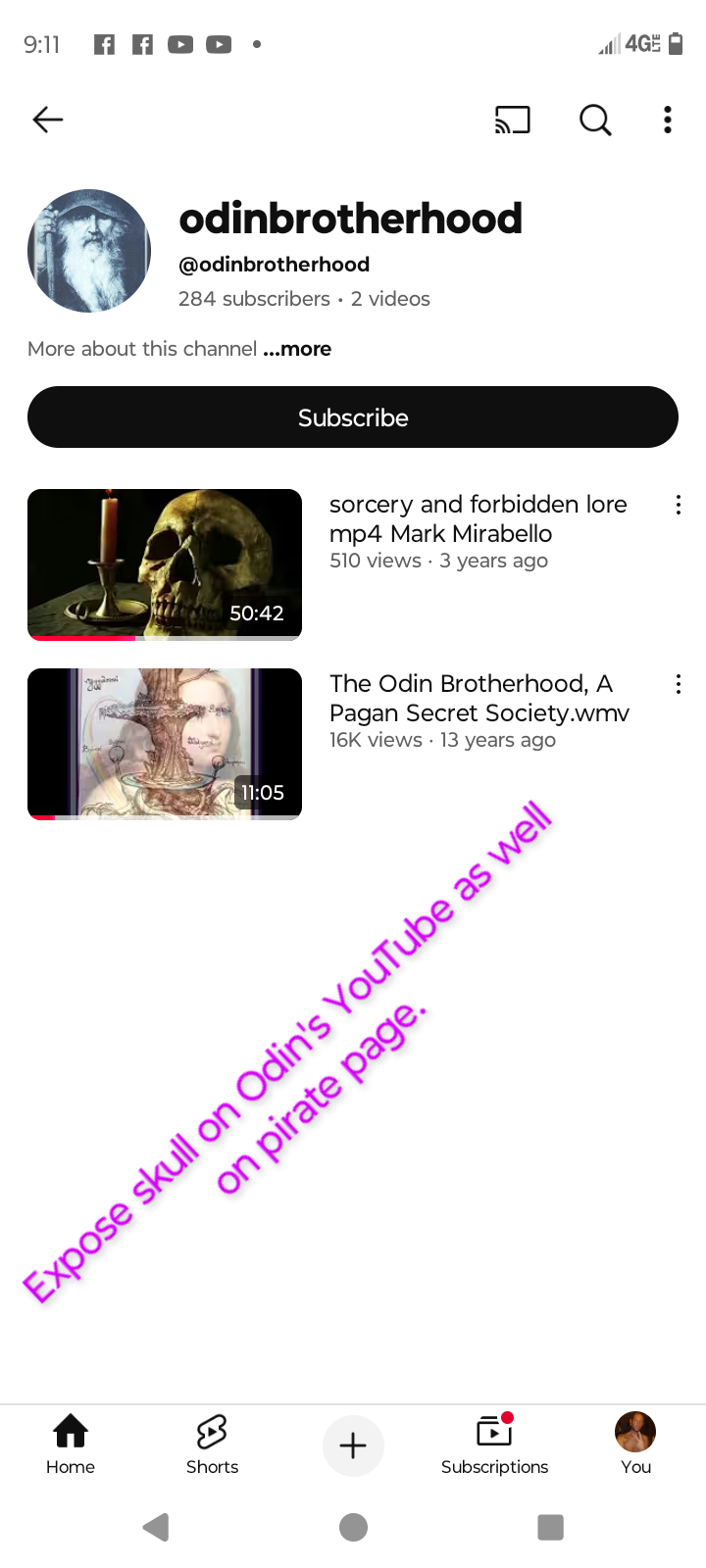Subscribe to odinbrotherhood channel

pyautogui.click(x=353, y=417)
